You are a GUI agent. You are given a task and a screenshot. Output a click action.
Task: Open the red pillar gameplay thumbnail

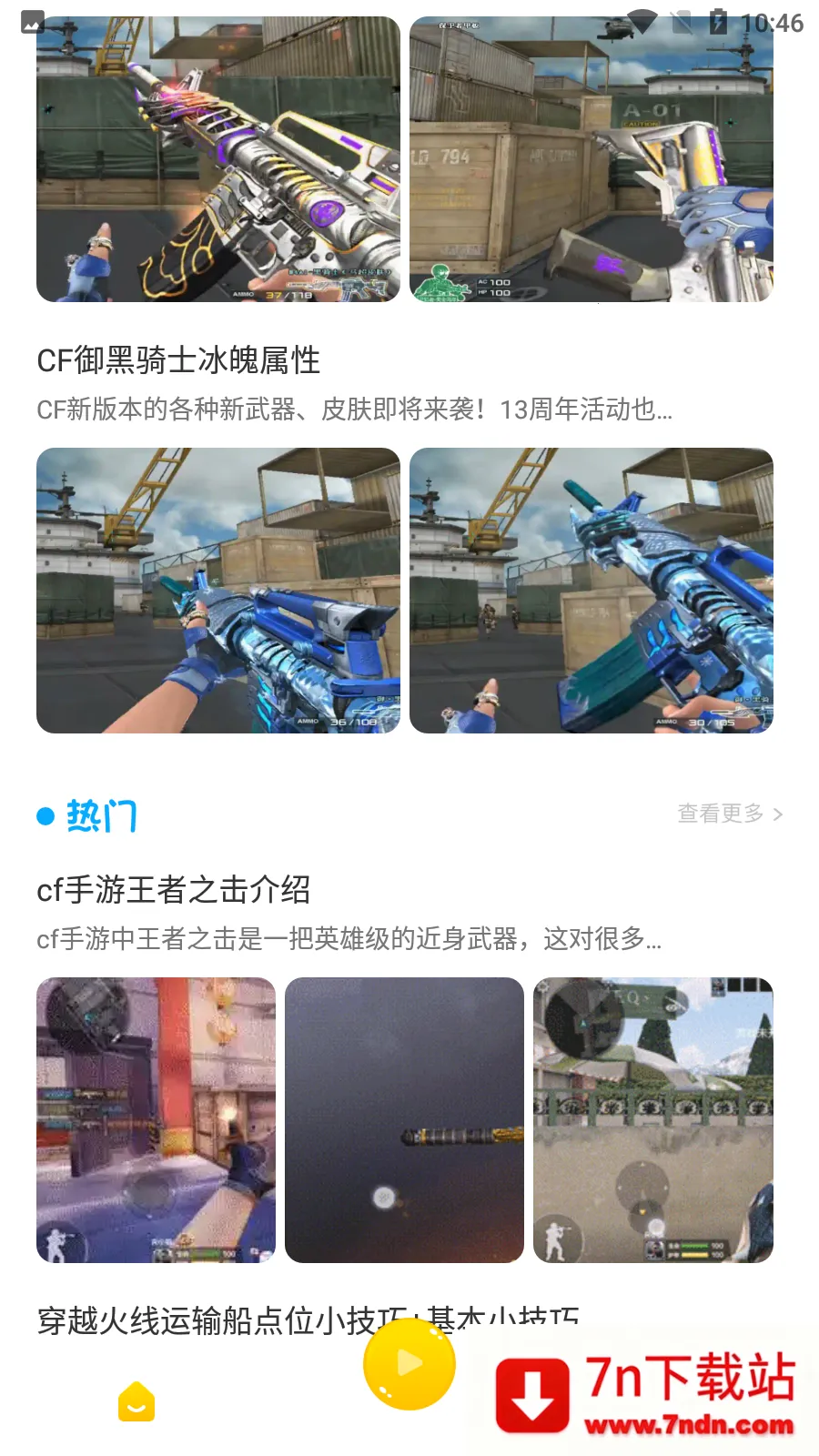coord(156,1120)
